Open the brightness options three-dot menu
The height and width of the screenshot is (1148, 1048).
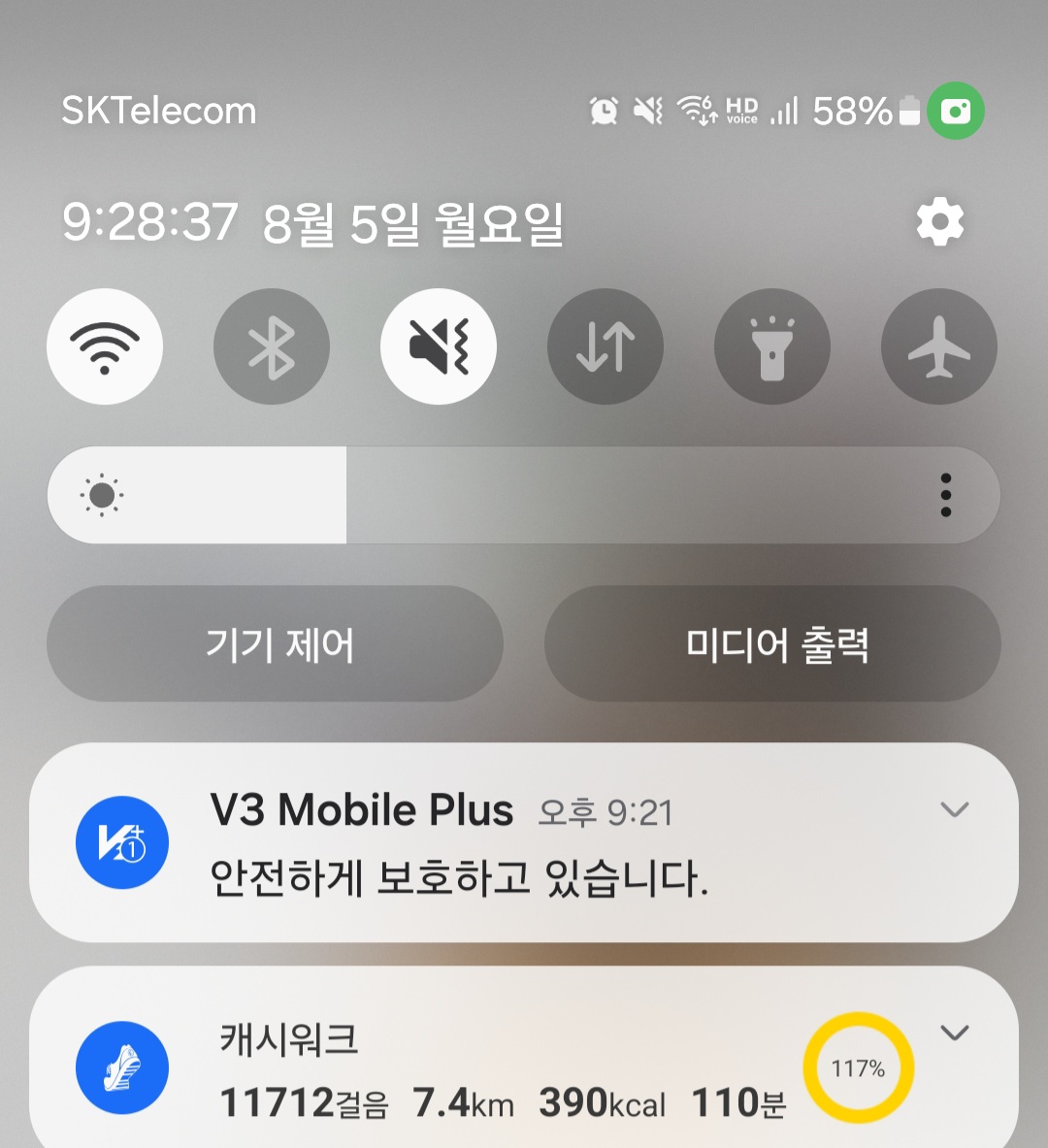tap(945, 495)
